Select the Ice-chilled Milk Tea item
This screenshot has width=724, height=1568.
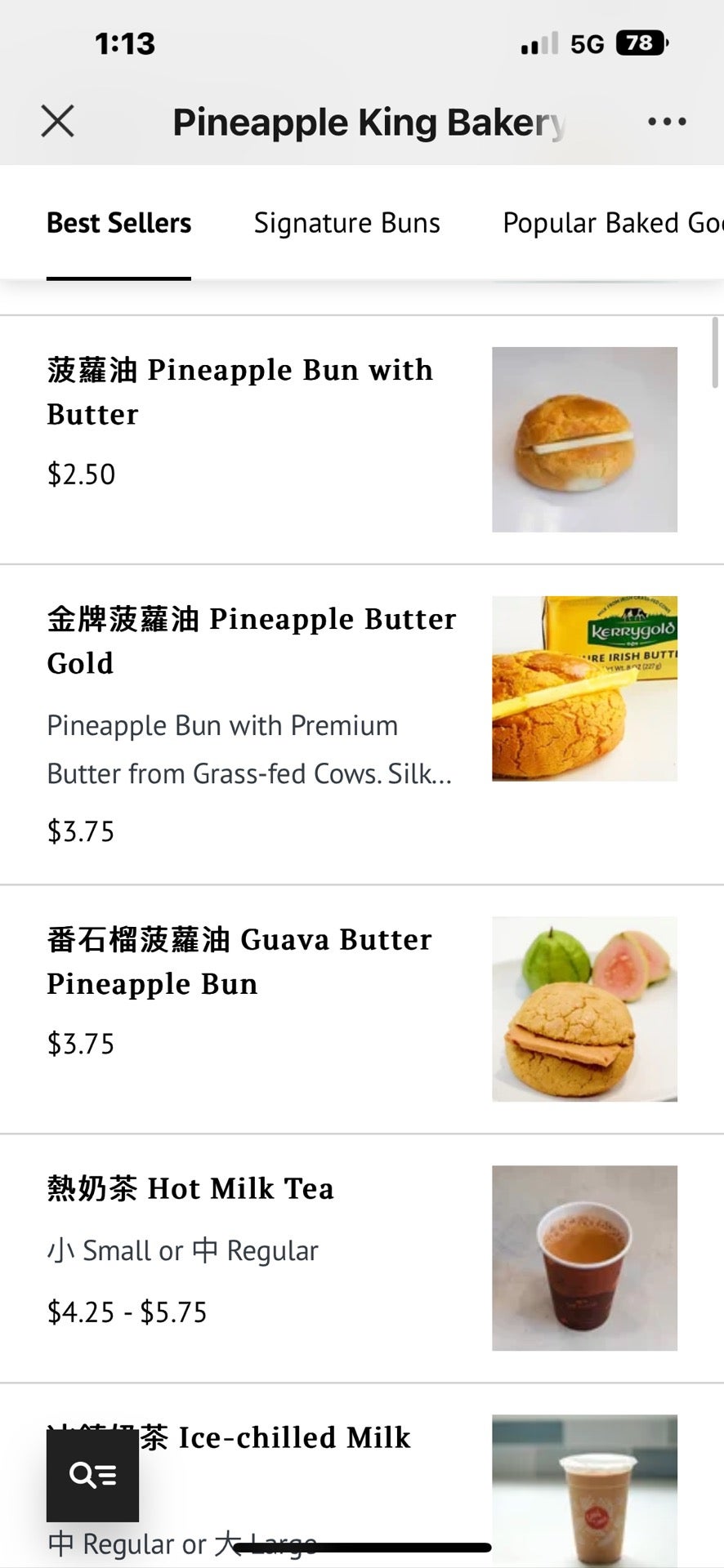(294, 1438)
